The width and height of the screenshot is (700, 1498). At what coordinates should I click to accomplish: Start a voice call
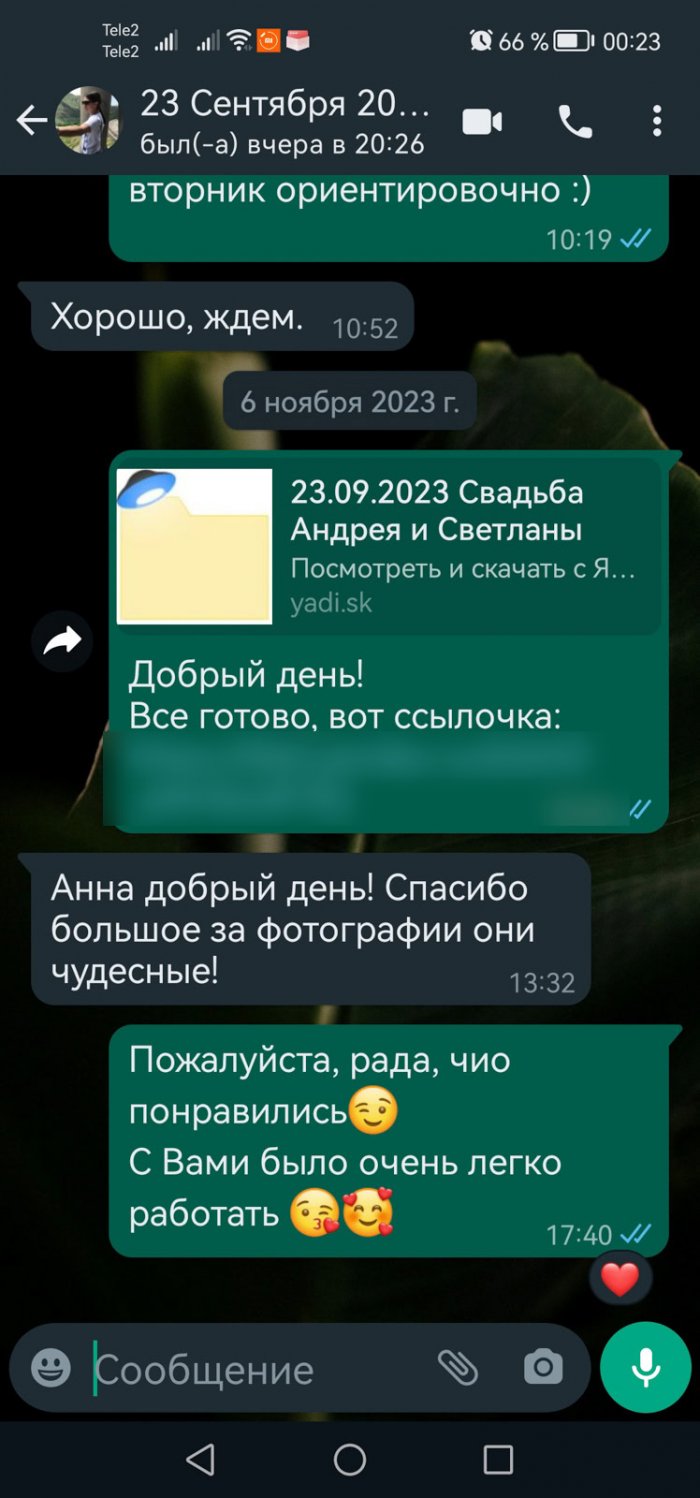[574, 122]
